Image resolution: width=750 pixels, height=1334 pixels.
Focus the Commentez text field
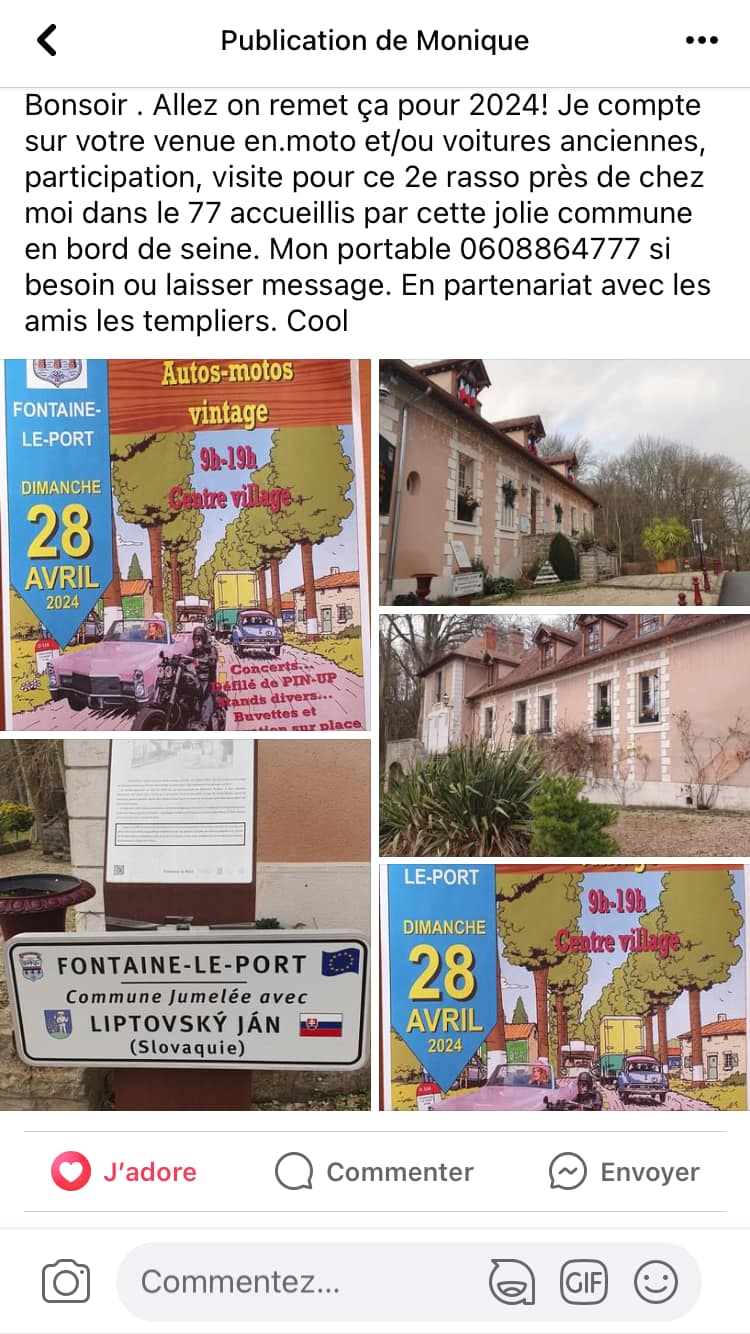click(300, 1282)
